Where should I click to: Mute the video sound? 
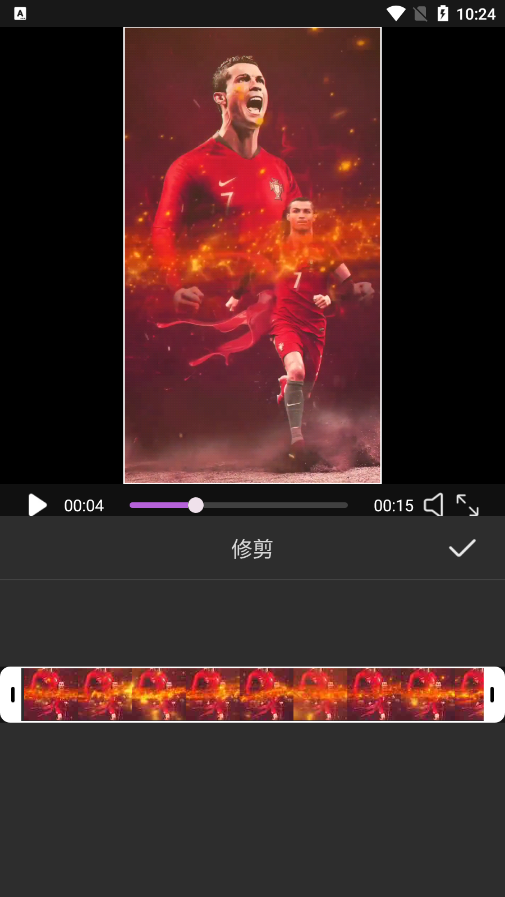(x=434, y=505)
